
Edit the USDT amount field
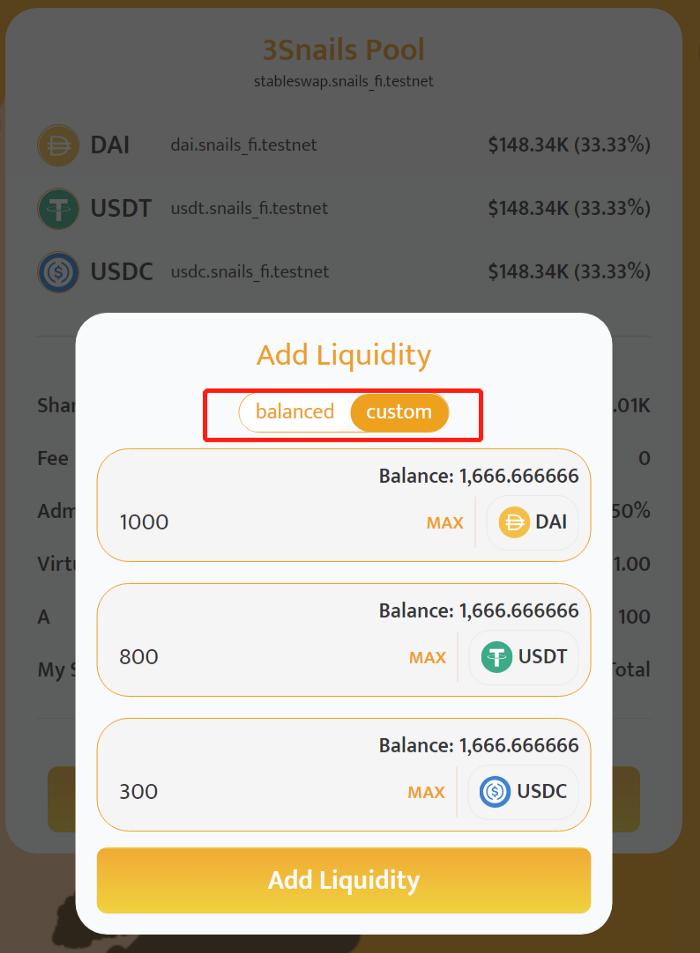pyautogui.click(x=250, y=657)
